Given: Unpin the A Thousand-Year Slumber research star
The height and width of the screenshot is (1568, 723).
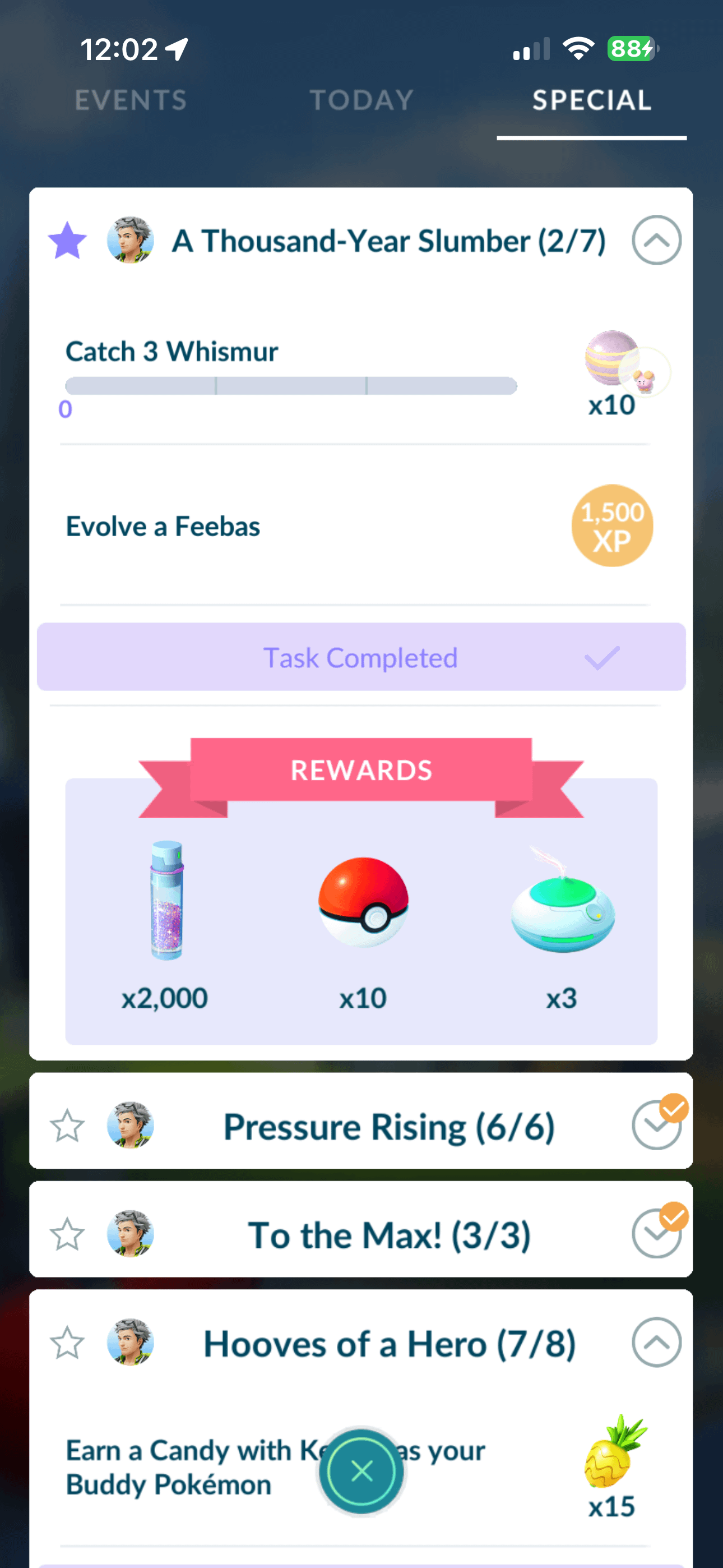Looking at the screenshot, I should pyautogui.click(x=68, y=241).
